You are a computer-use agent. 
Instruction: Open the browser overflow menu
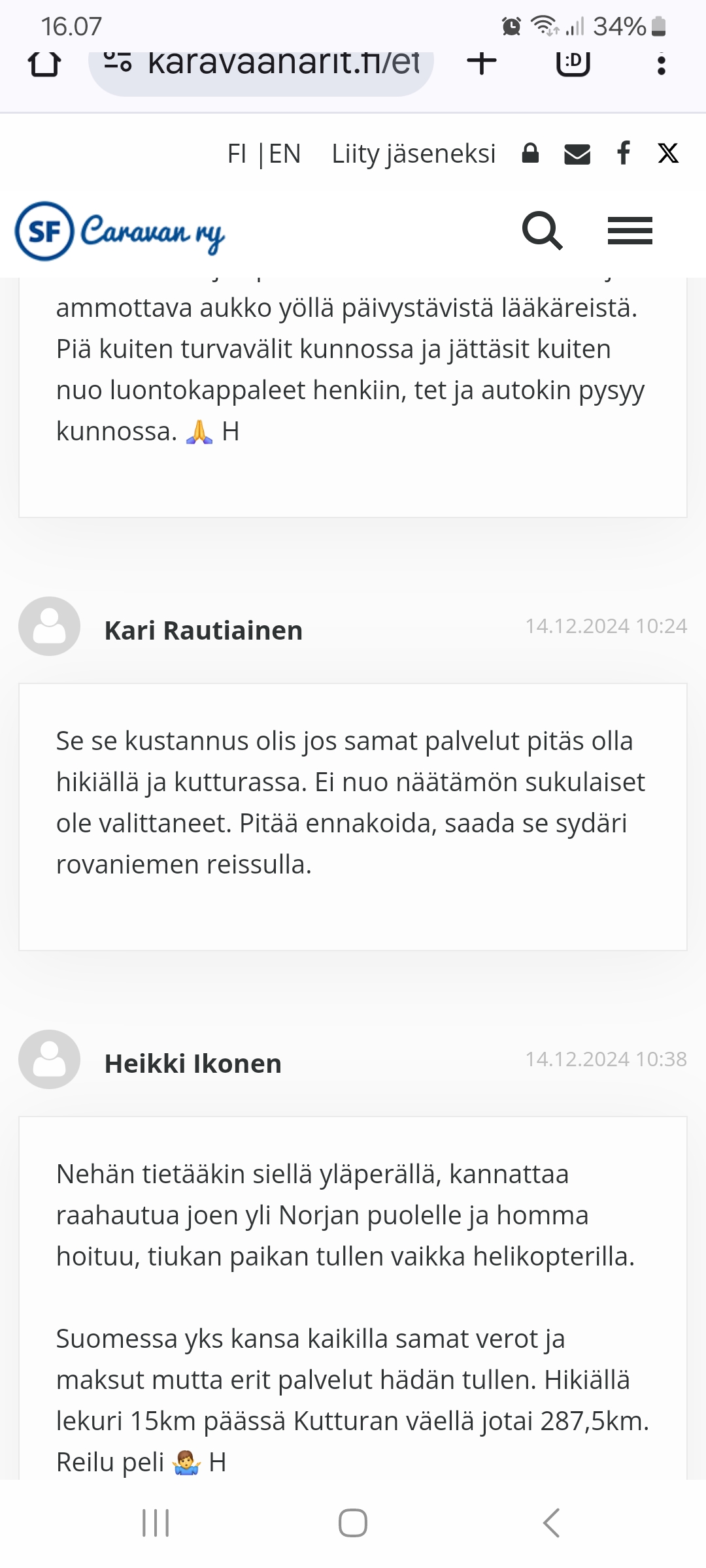(x=662, y=64)
